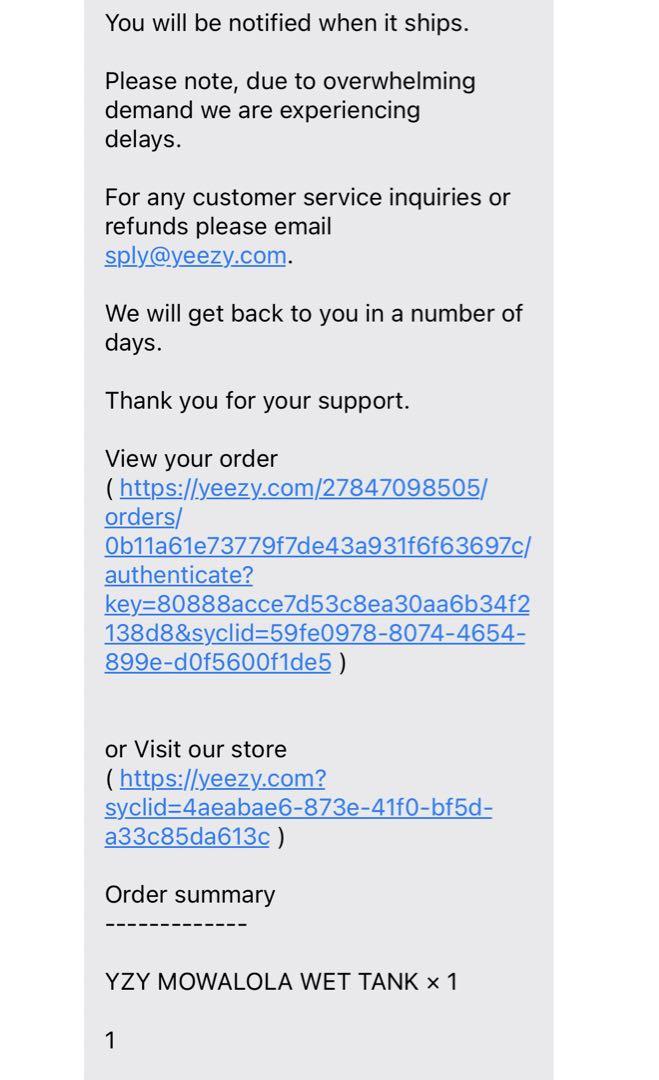Tap the sply@yeezy.com email link
This screenshot has width=659, height=1080.
point(196,256)
